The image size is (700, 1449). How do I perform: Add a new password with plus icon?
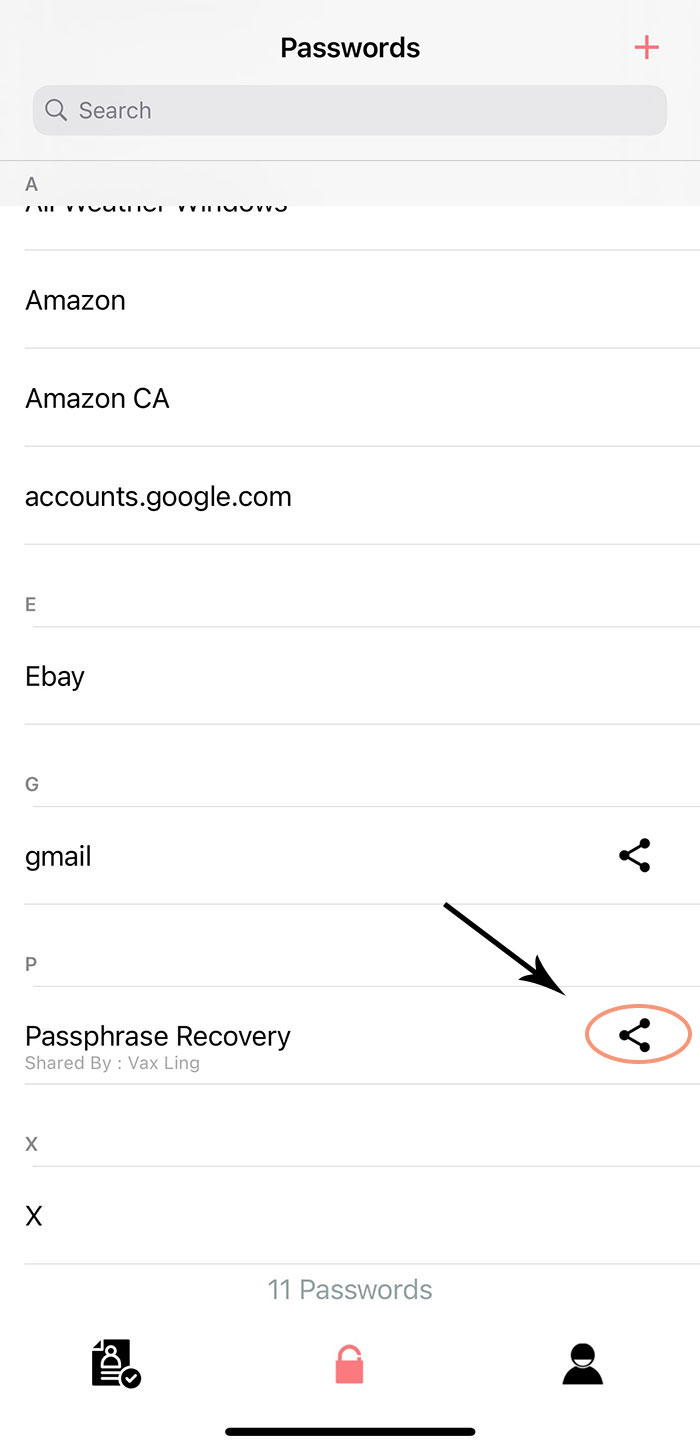(647, 47)
